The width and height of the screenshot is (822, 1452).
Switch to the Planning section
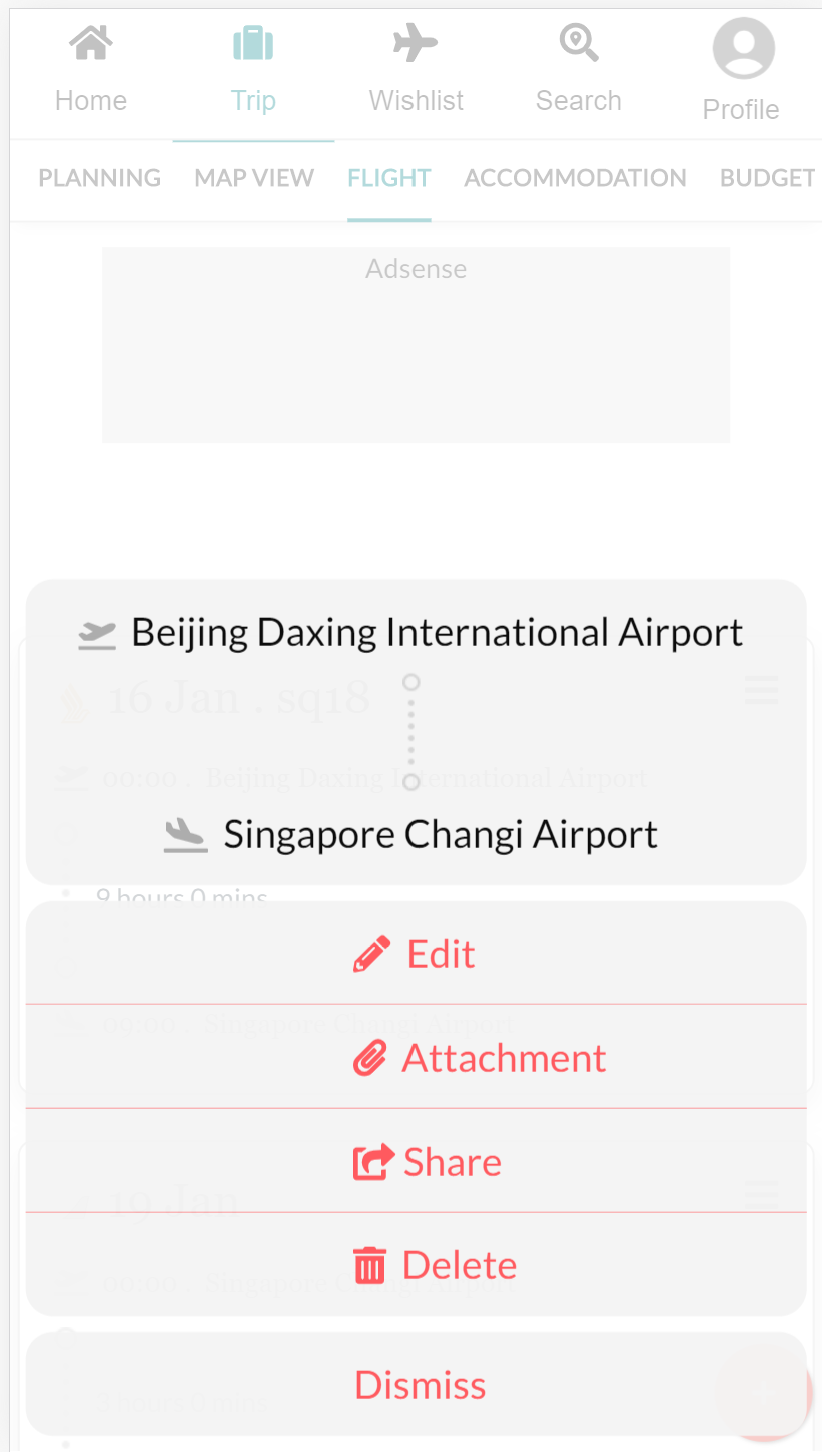pyautogui.click(x=99, y=178)
